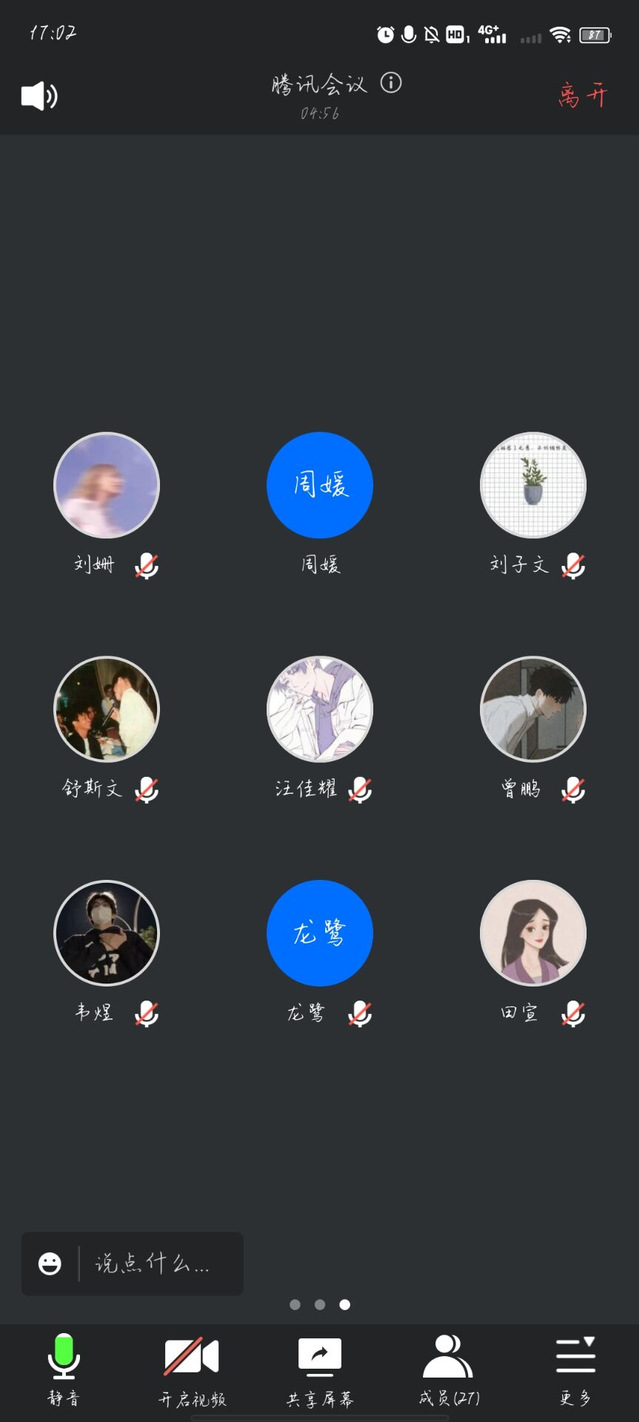Select participant 田宣's avatar
639x1422 pixels.
click(x=533, y=933)
